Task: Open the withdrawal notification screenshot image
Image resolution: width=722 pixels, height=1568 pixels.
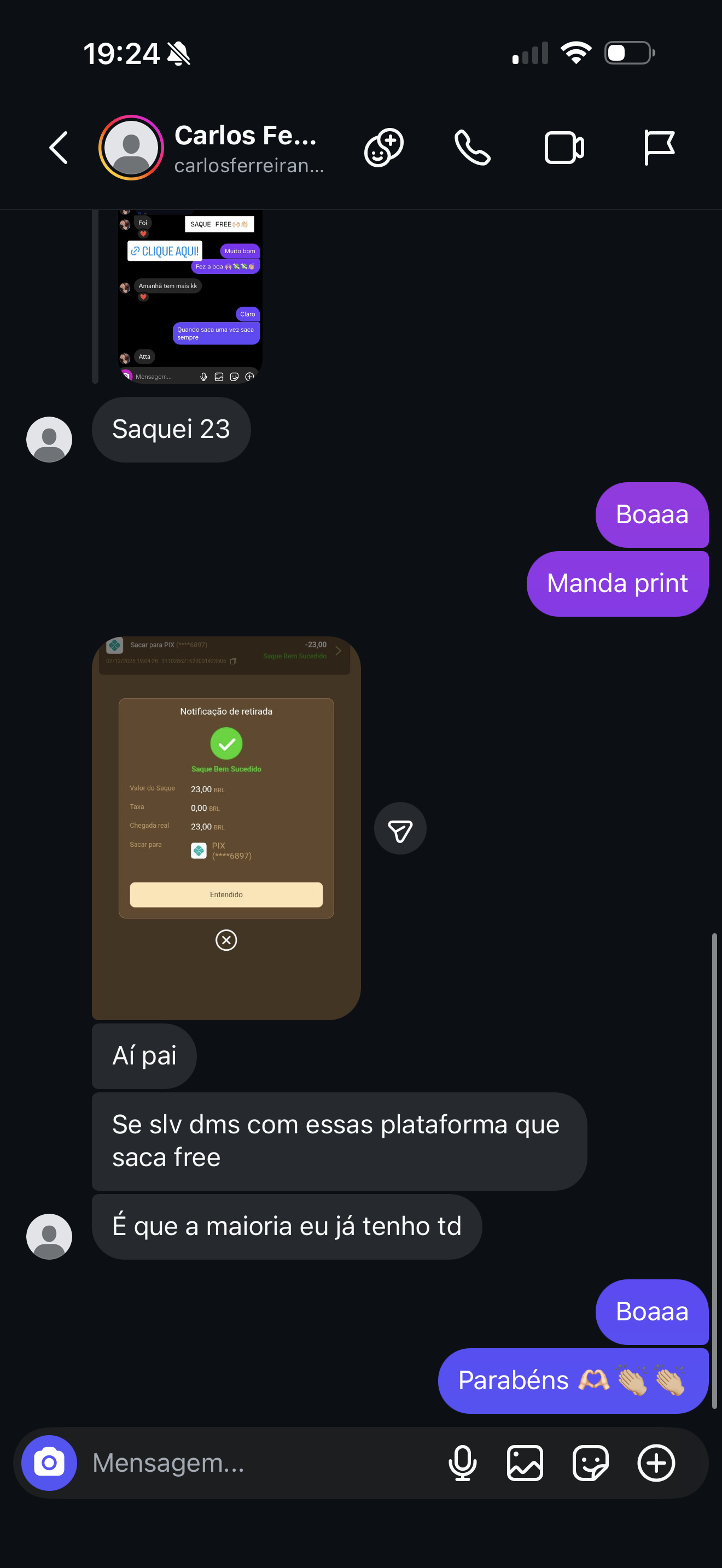Action: (x=226, y=828)
